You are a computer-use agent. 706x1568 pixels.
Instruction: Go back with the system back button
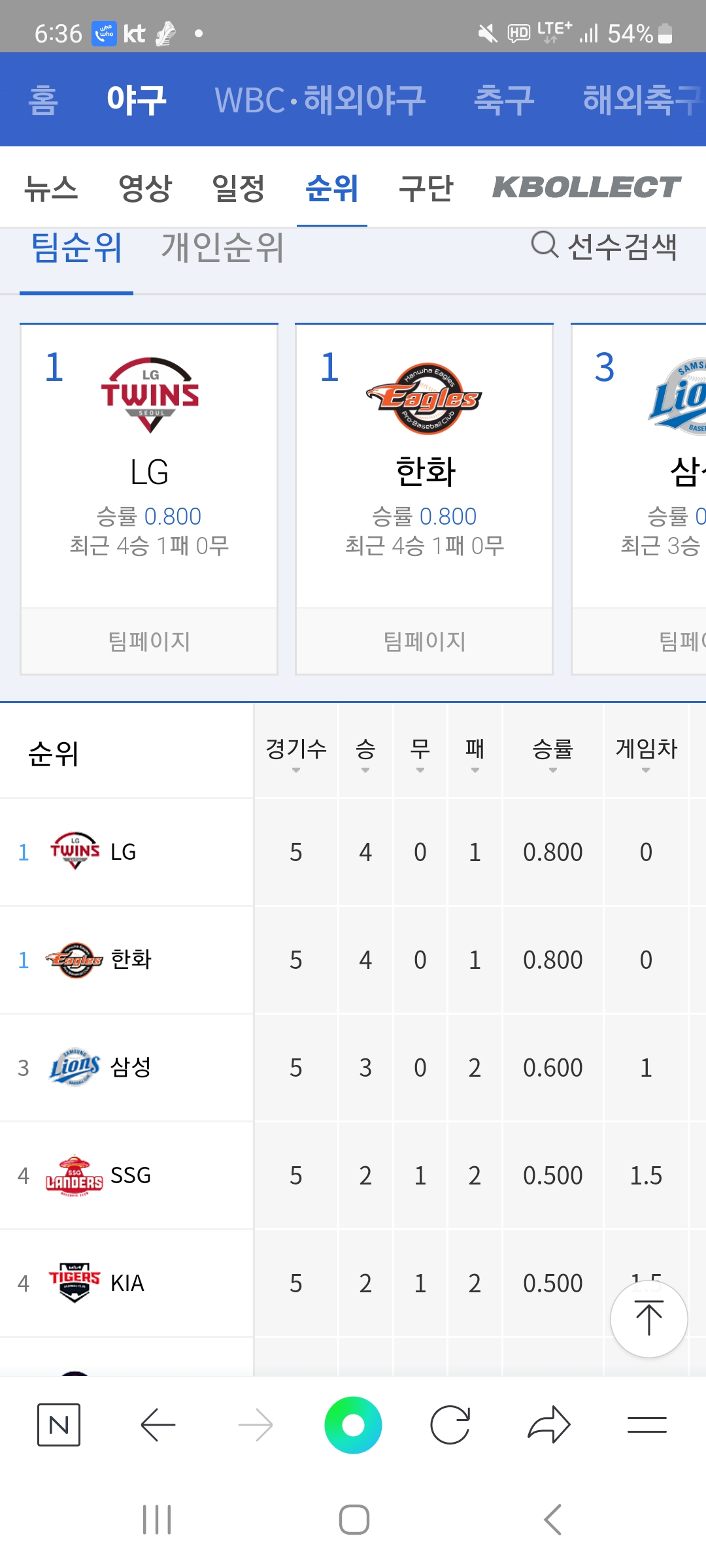[x=553, y=1520]
